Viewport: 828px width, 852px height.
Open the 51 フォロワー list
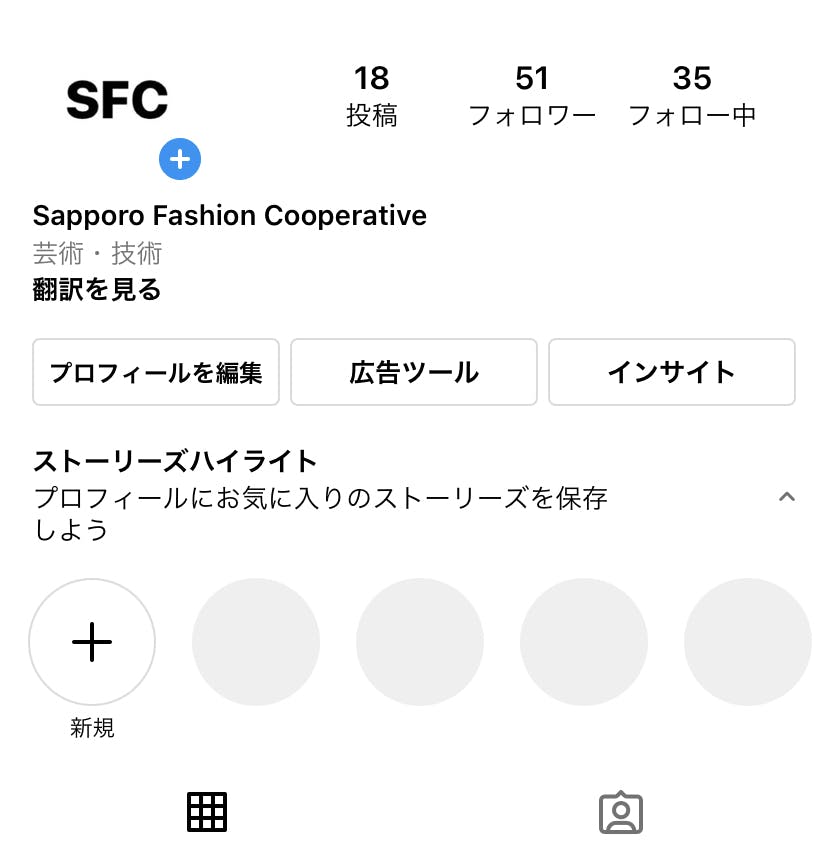532,96
